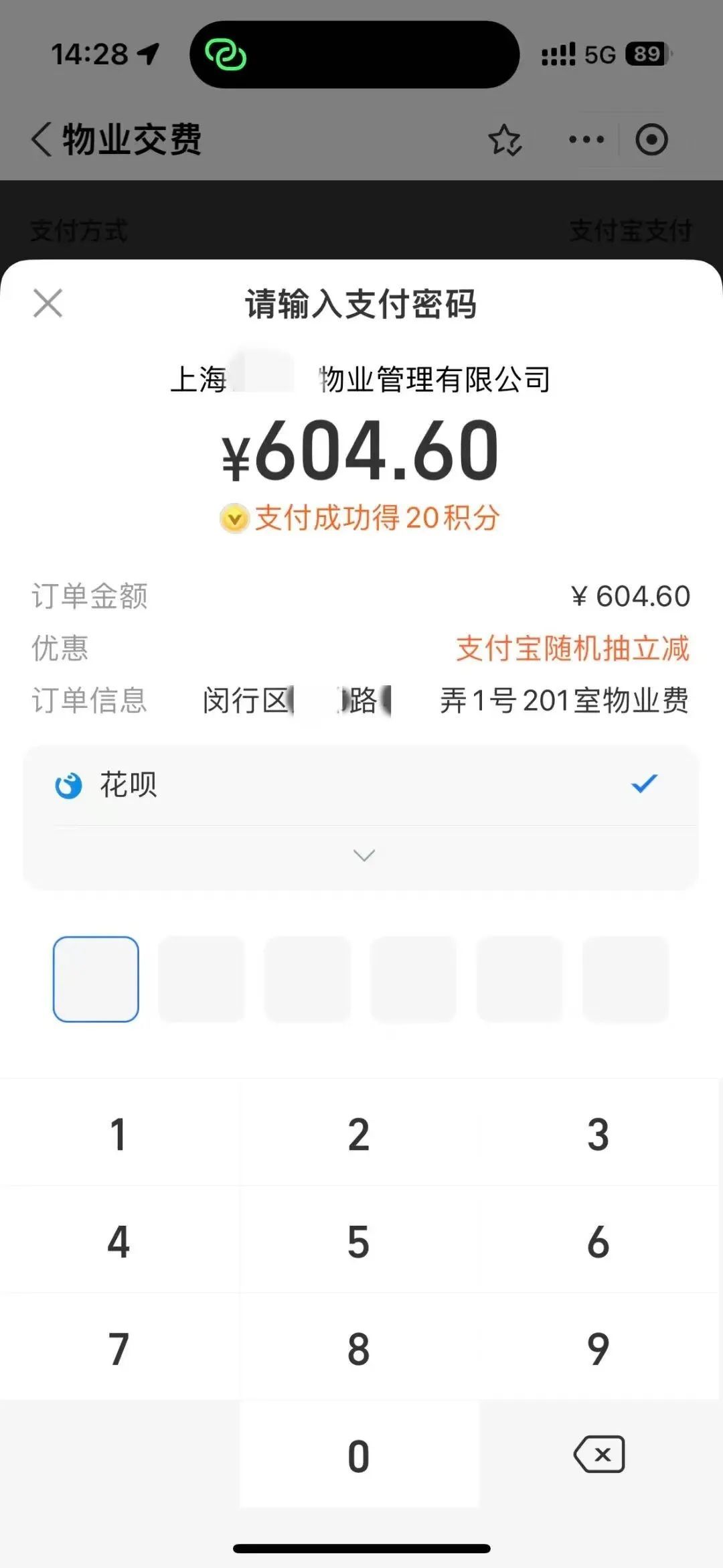Enter digit 1 on the keypad
723x1568 pixels.
pos(119,1134)
